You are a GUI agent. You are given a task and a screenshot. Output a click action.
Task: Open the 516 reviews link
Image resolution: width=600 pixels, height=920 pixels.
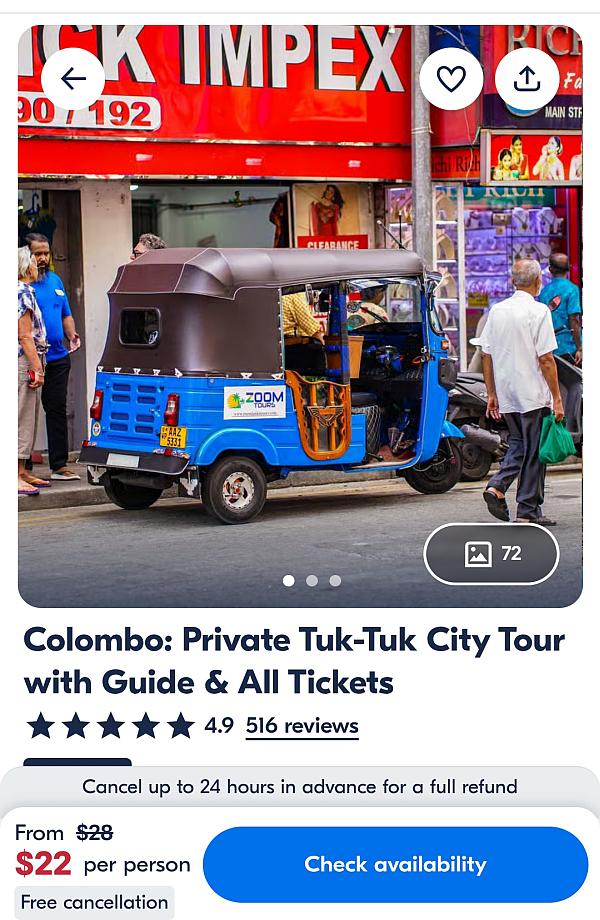click(x=302, y=726)
